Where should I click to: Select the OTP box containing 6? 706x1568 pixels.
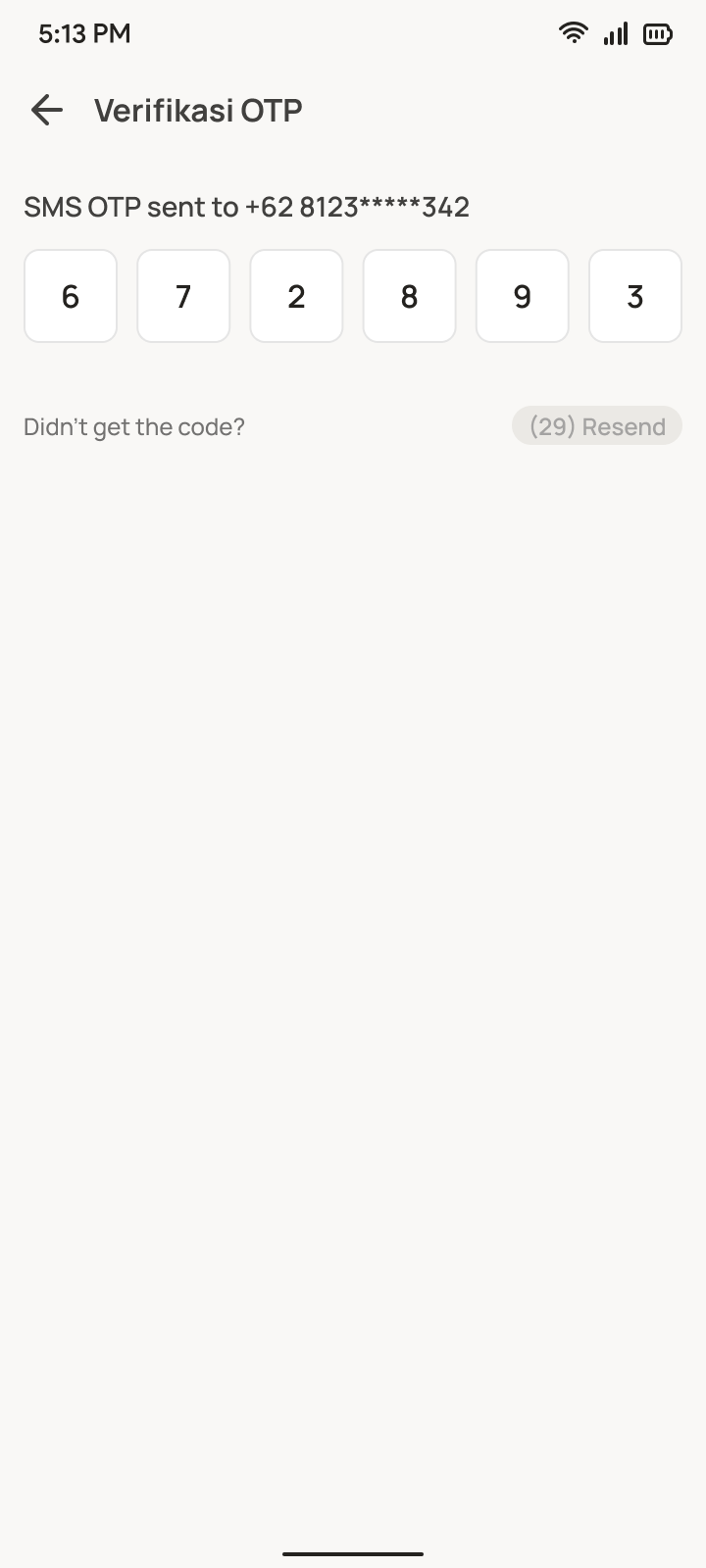71,296
